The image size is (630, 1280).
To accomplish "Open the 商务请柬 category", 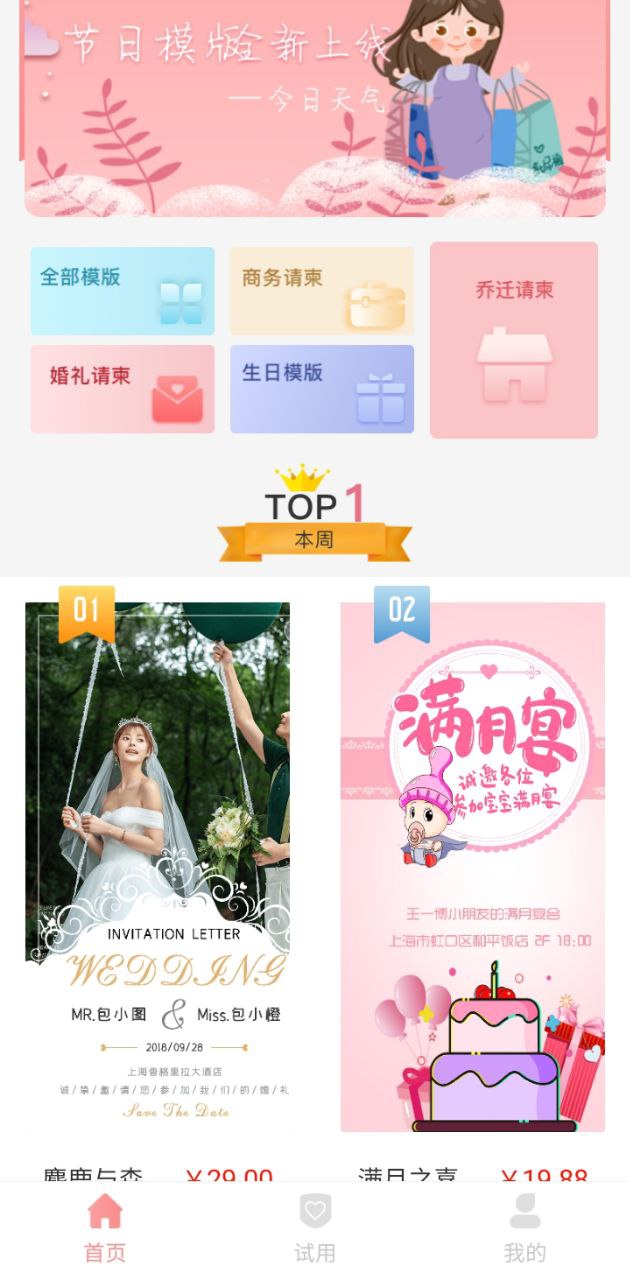I will tap(322, 291).
